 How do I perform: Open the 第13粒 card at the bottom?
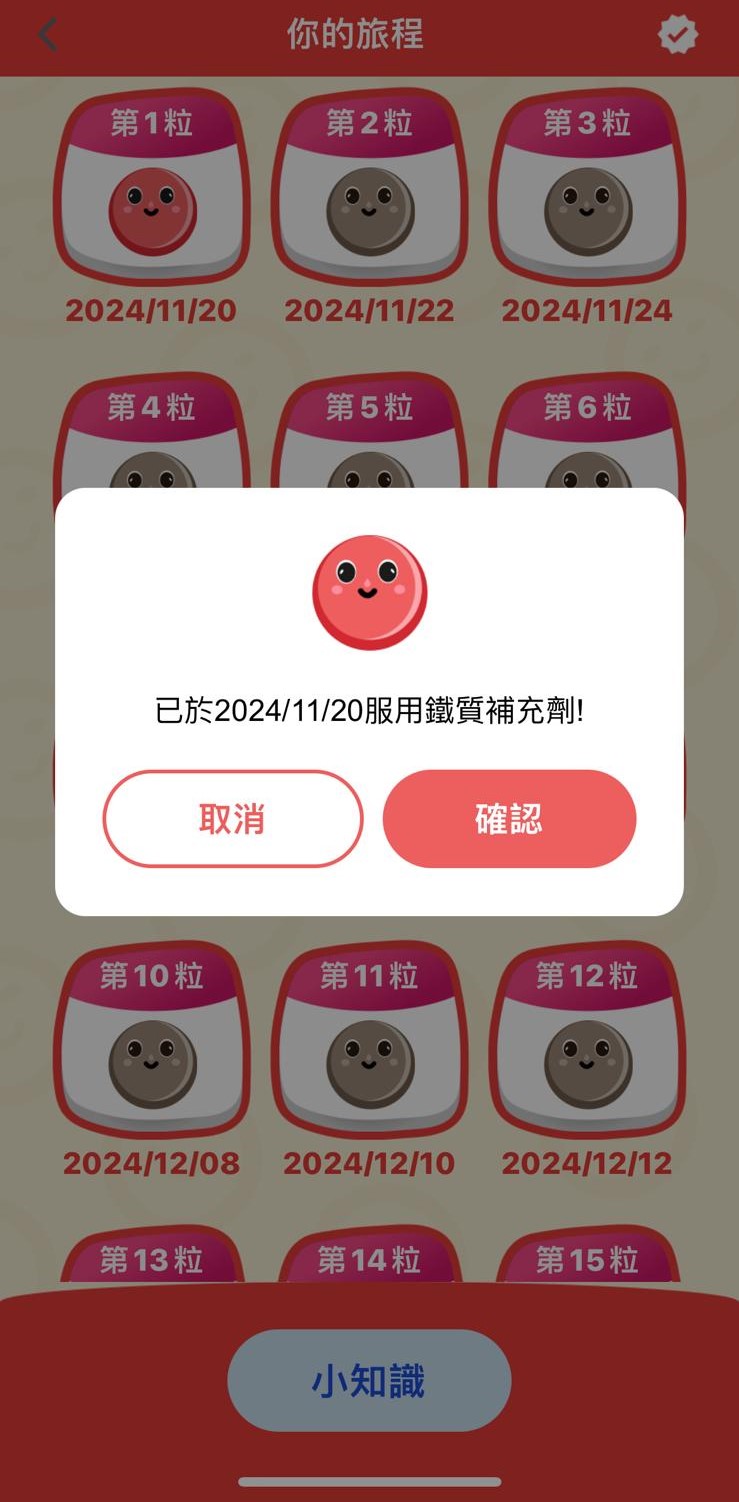[151, 1258]
